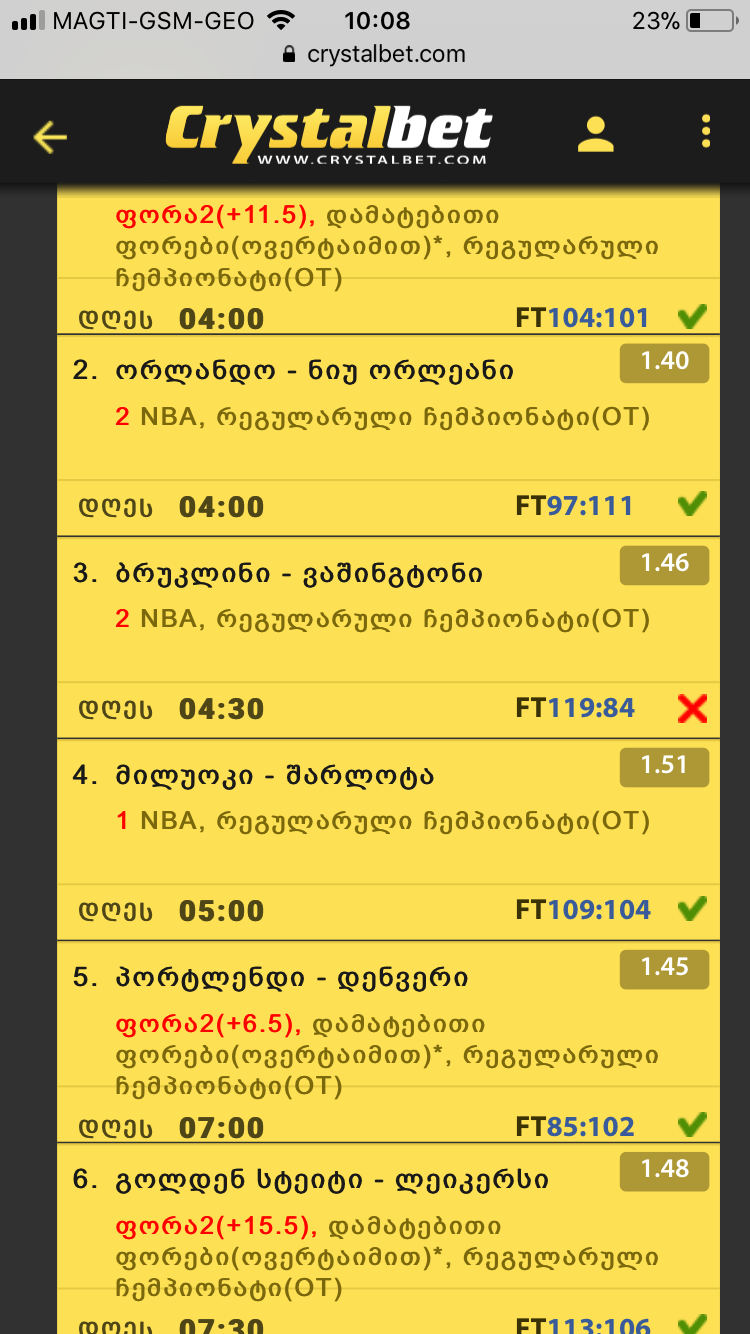
Task: Go back using the yellow arrow
Action: 49,136
